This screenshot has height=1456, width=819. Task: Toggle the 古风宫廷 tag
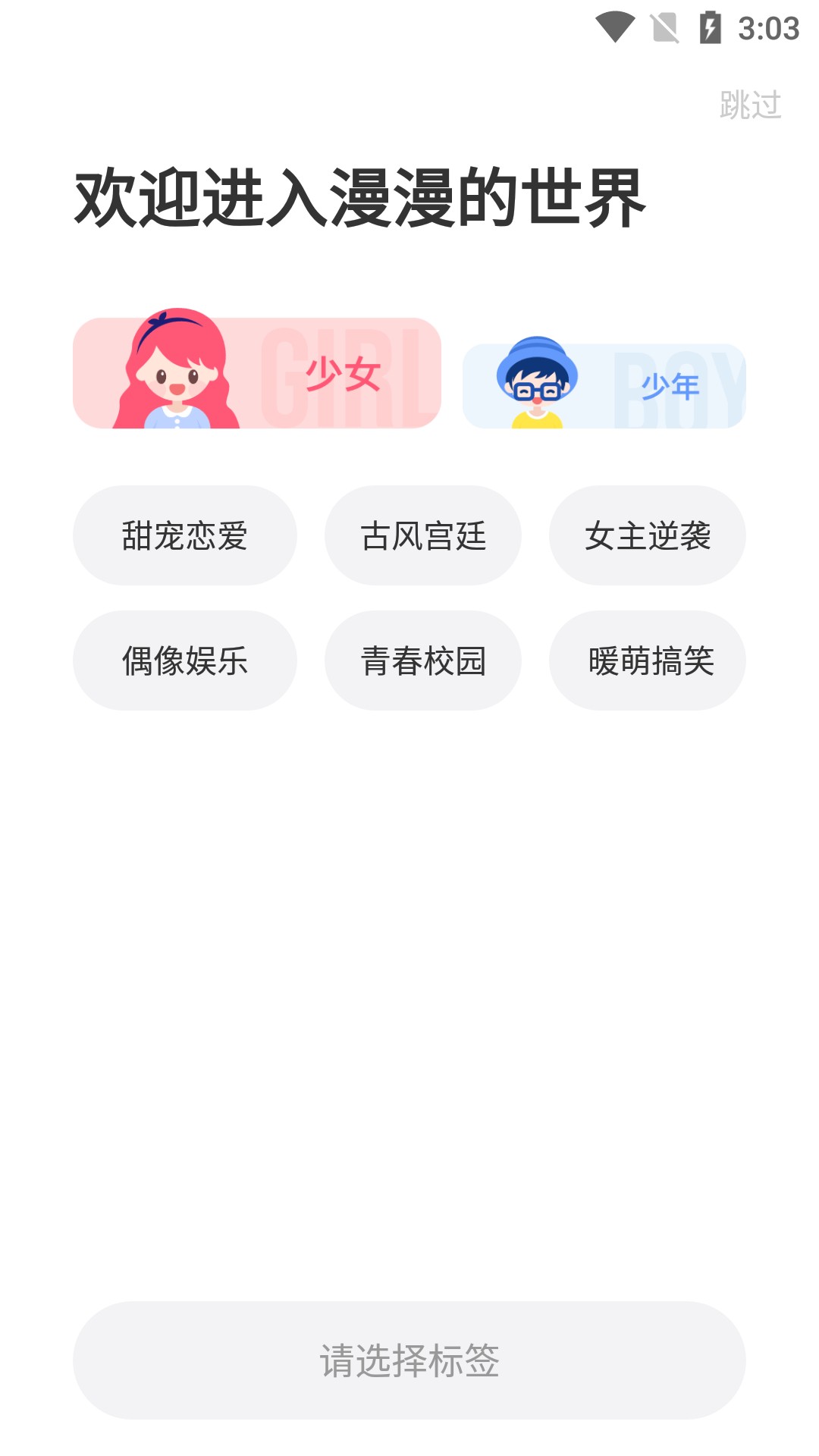[423, 535]
